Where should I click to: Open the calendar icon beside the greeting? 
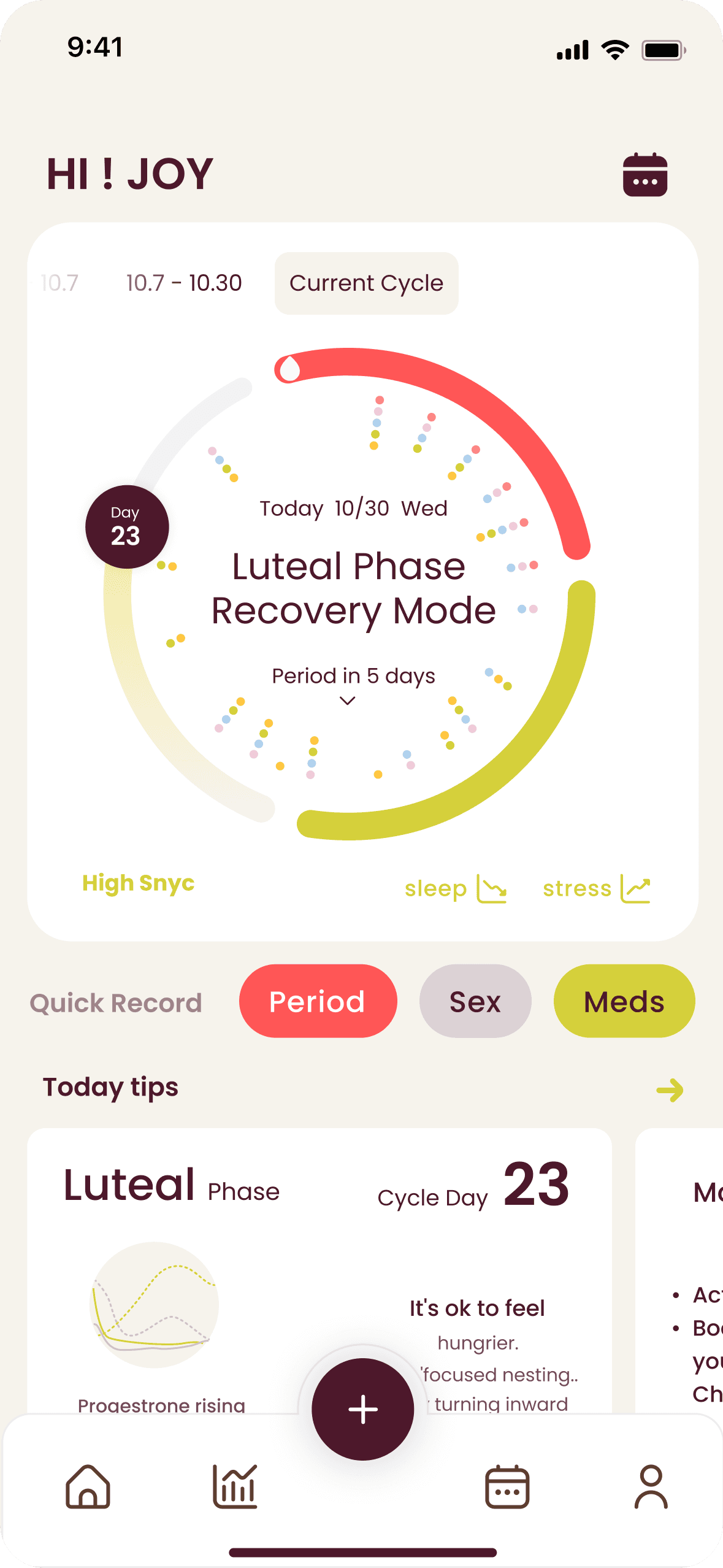coord(645,174)
